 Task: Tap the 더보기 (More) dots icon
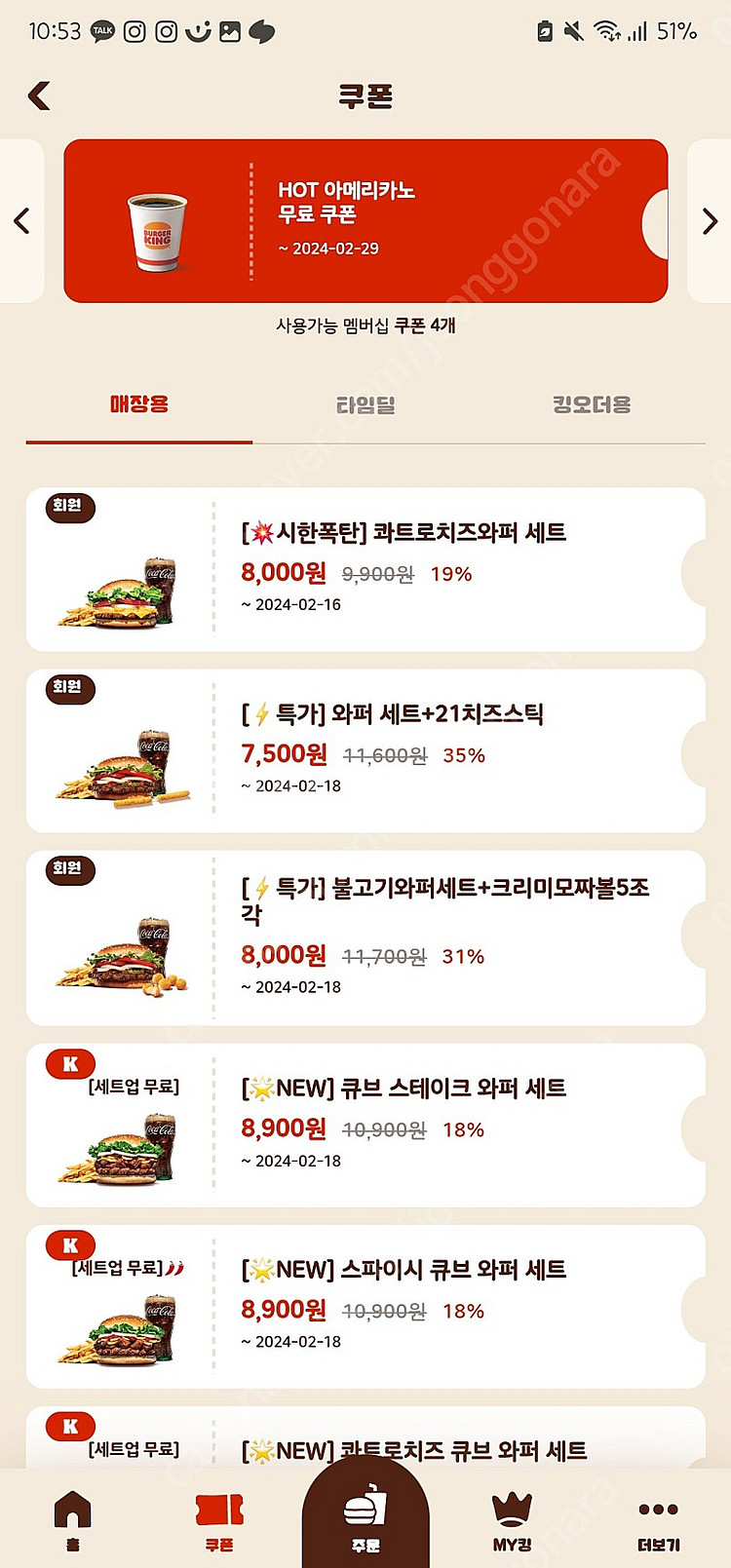tap(658, 1511)
